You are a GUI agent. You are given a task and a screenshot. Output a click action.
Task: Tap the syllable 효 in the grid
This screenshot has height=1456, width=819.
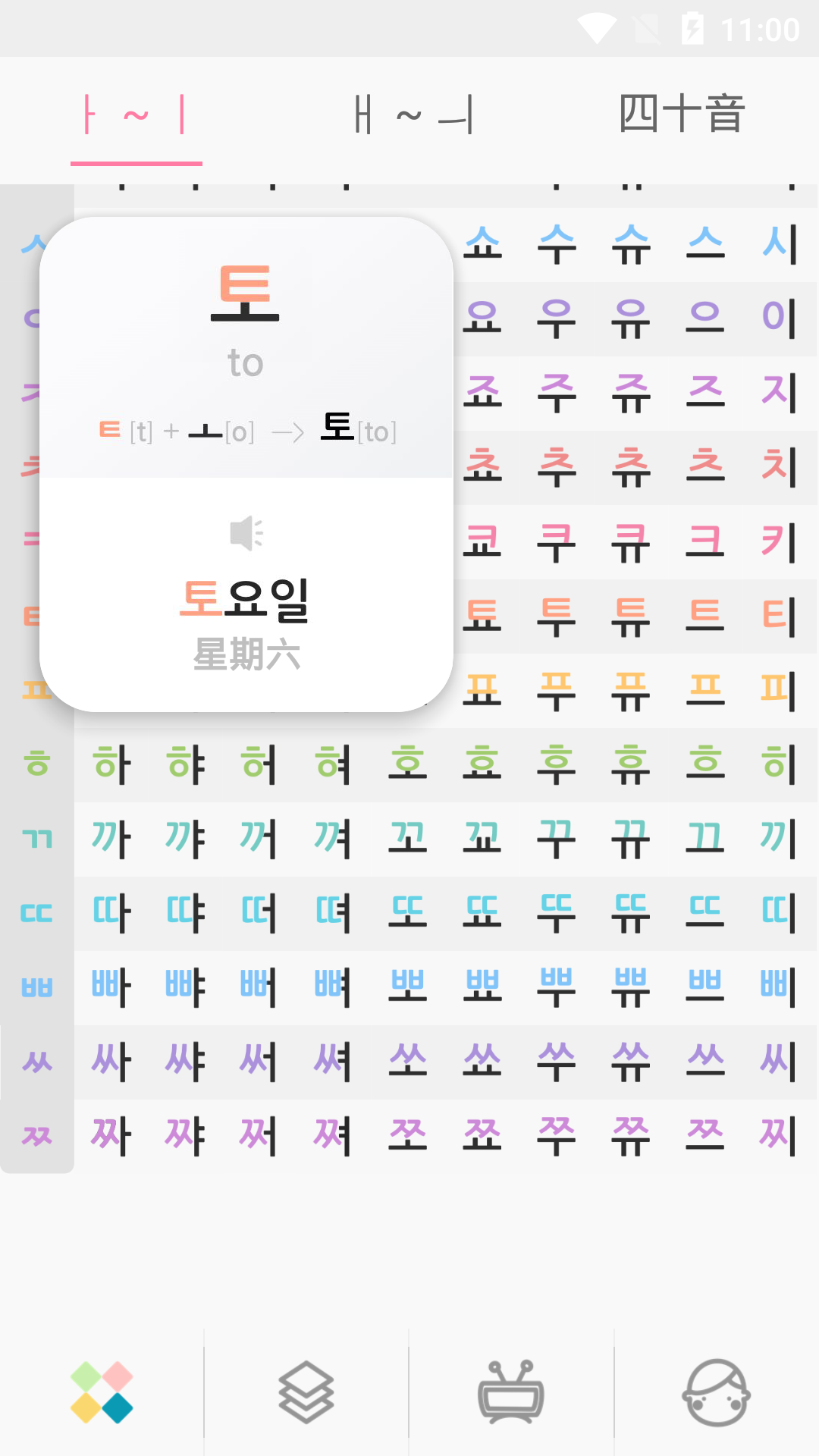(482, 764)
